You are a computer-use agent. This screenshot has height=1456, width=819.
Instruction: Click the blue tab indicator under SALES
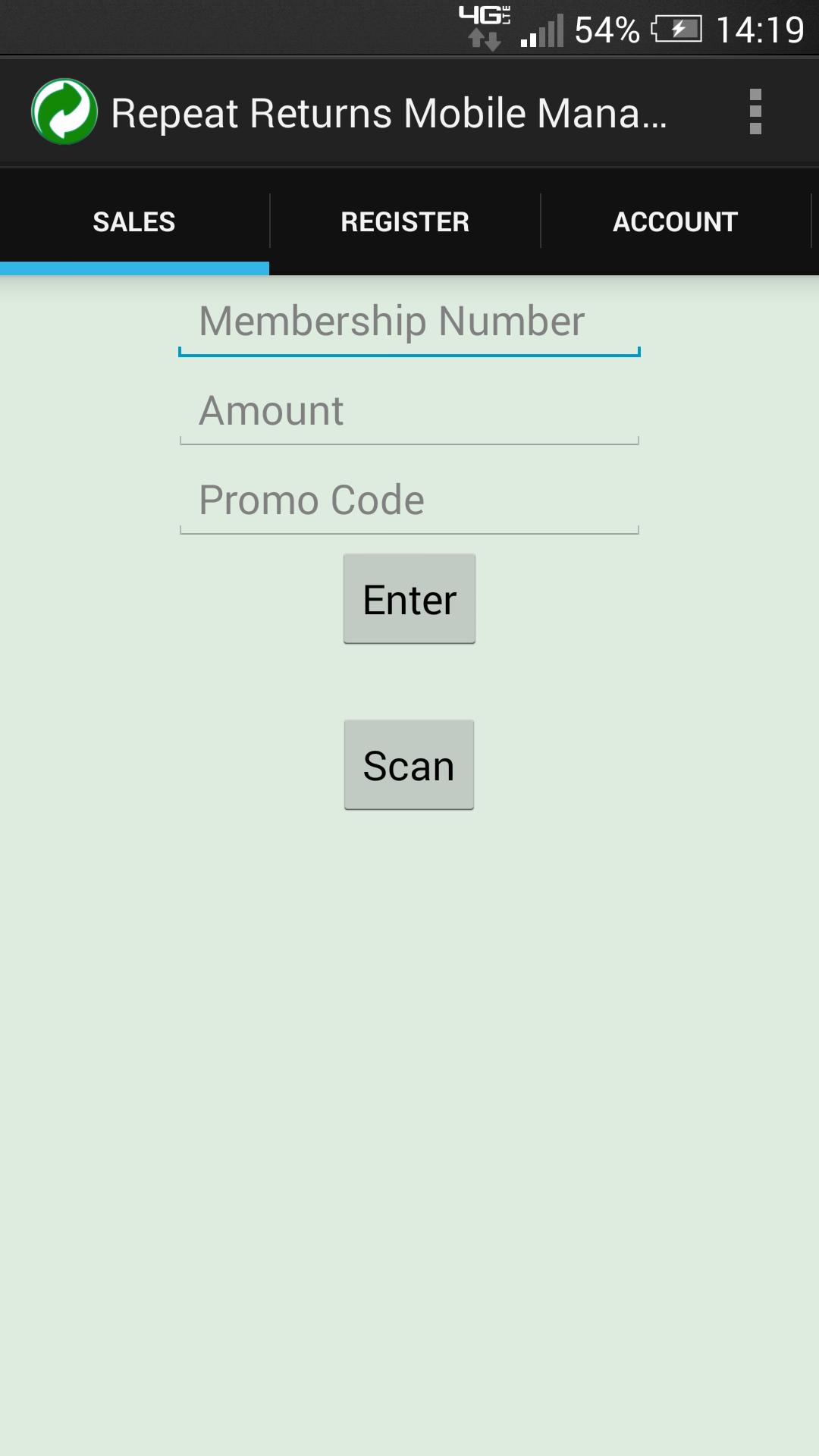point(133,267)
